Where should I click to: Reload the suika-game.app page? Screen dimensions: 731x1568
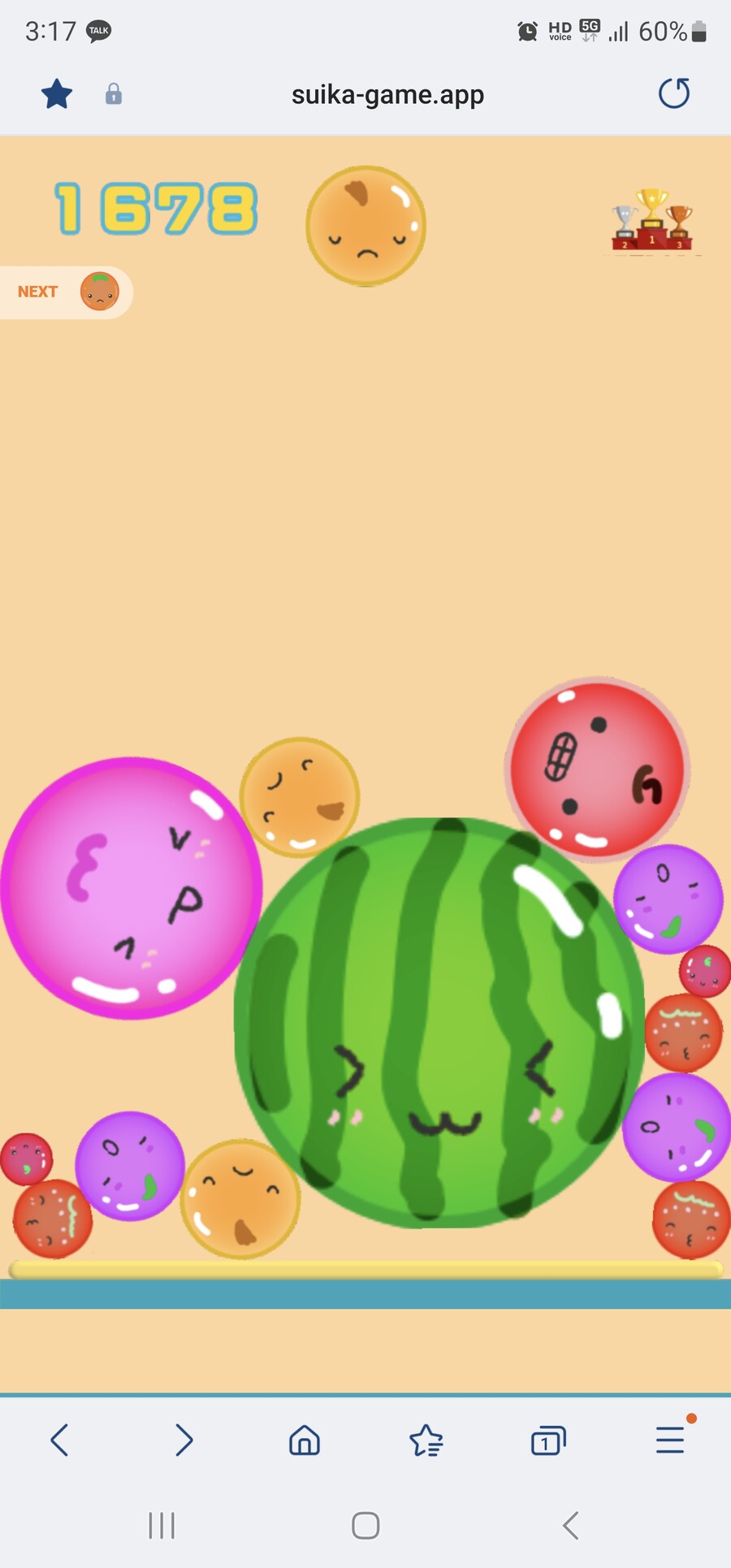click(673, 94)
